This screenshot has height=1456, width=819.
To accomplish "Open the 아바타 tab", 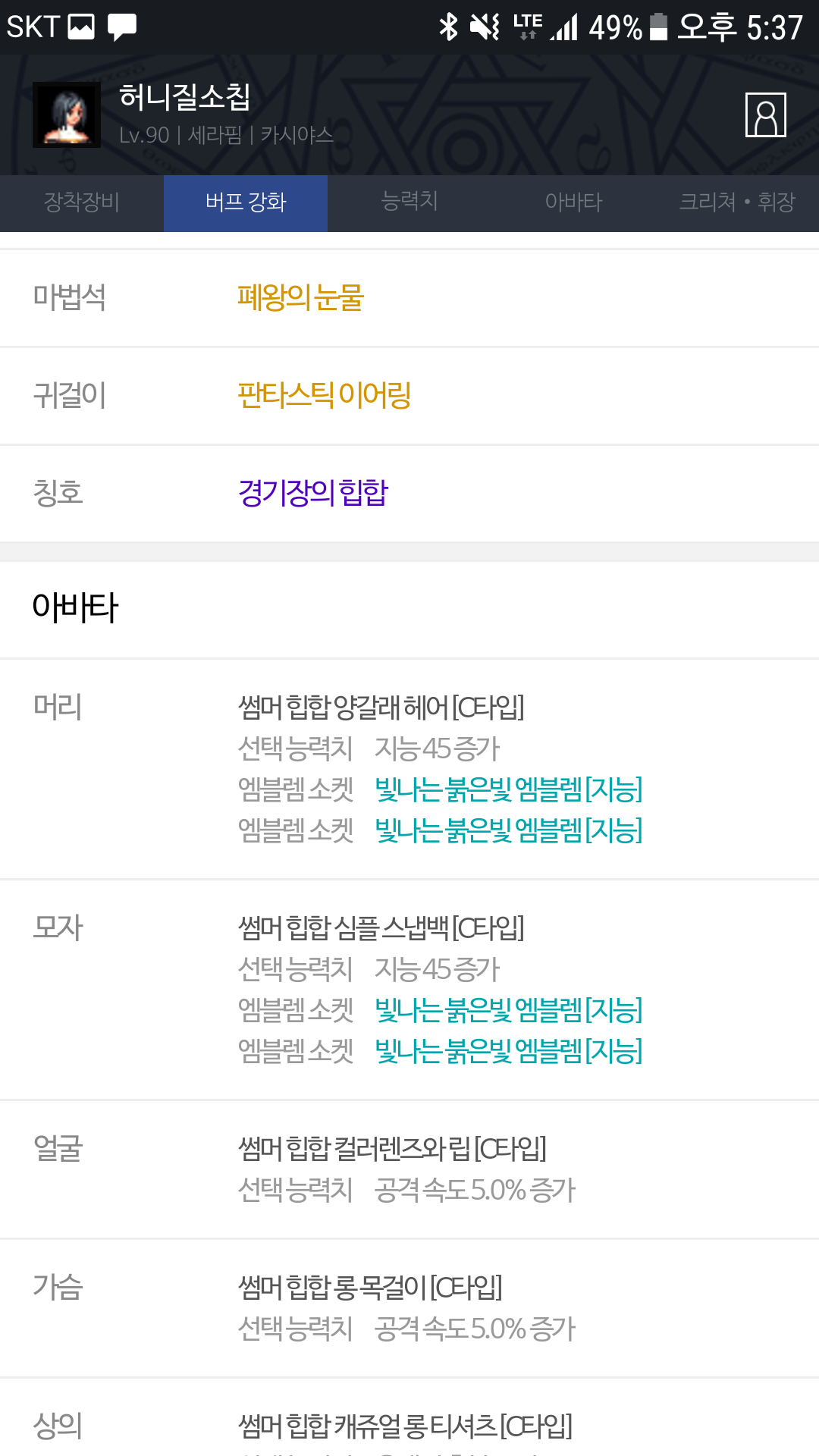I will [573, 202].
